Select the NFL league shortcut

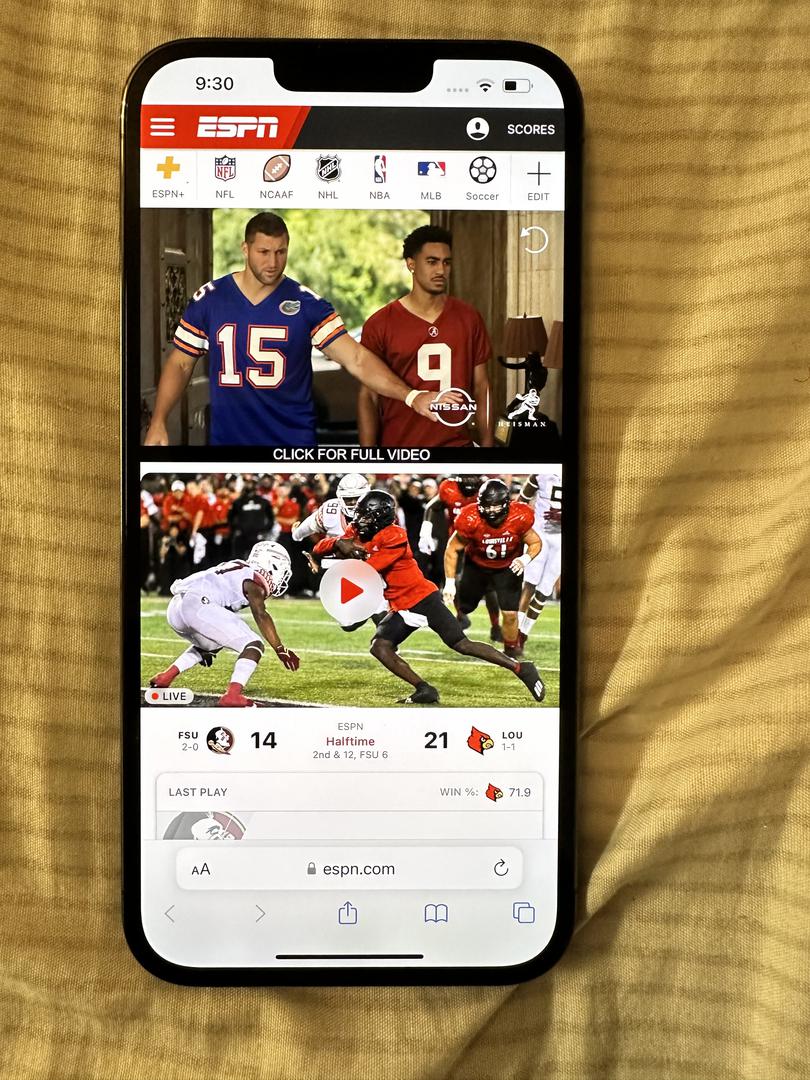coord(225,178)
